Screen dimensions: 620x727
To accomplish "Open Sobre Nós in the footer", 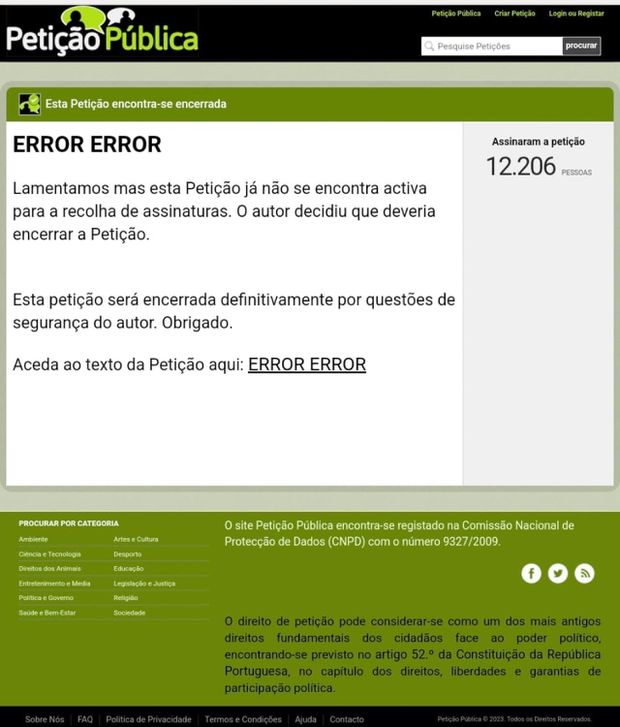I will point(44,719).
